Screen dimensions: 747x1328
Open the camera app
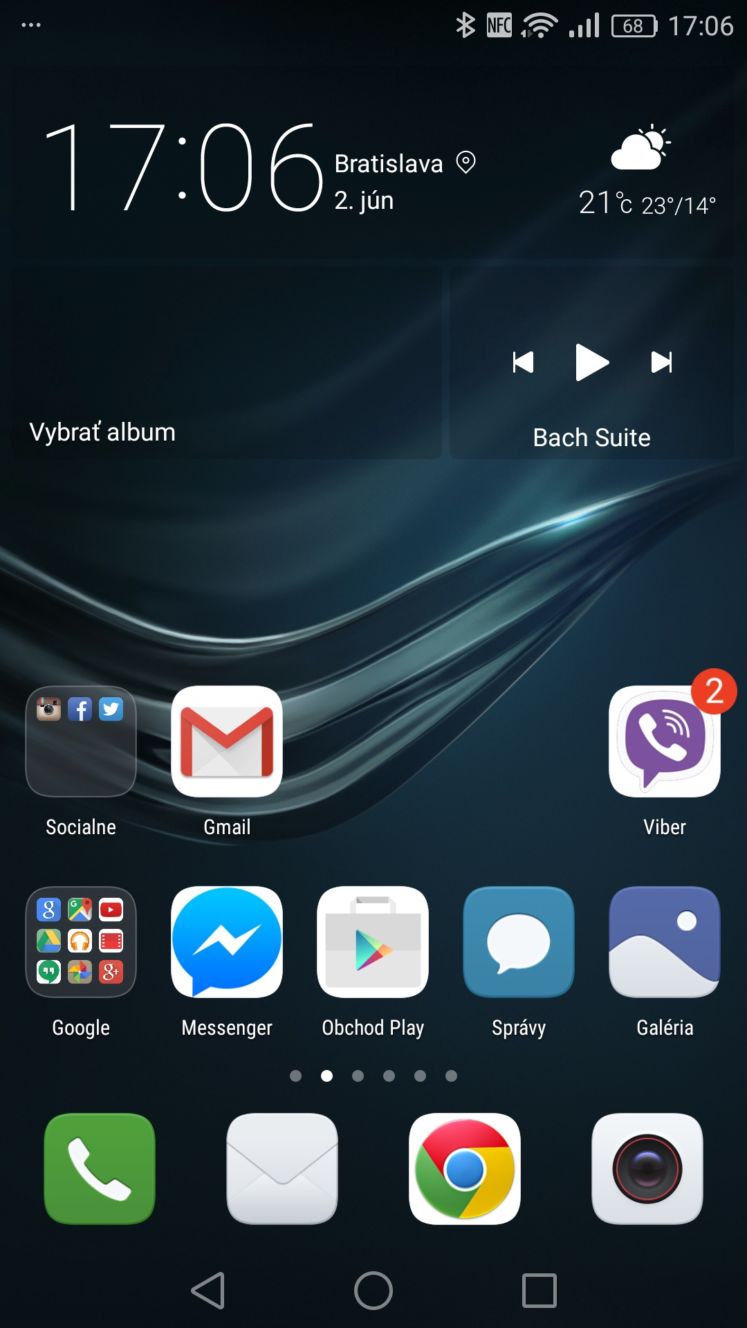coord(647,1169)
